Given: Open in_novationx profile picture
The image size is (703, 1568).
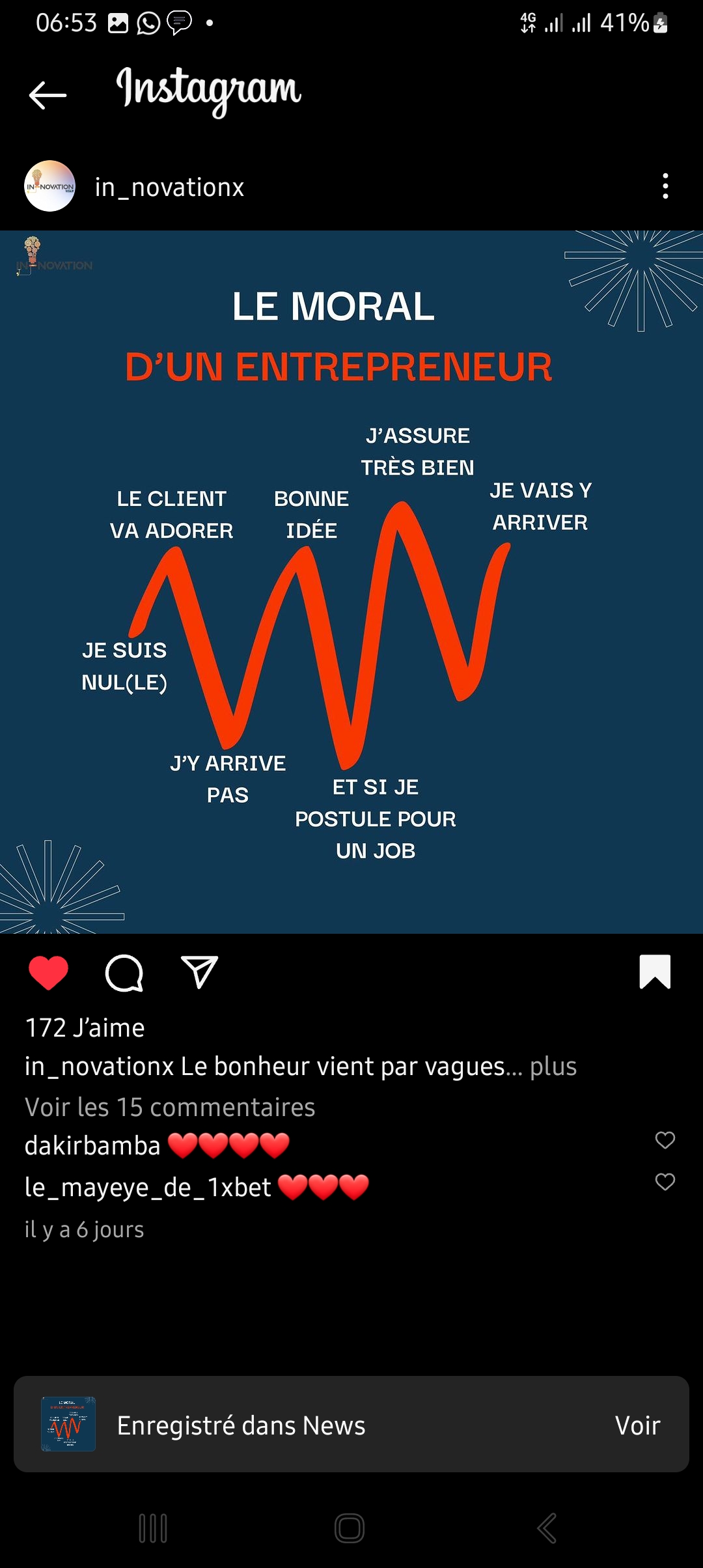Looking at the screenshot, I should pos(49,186).
